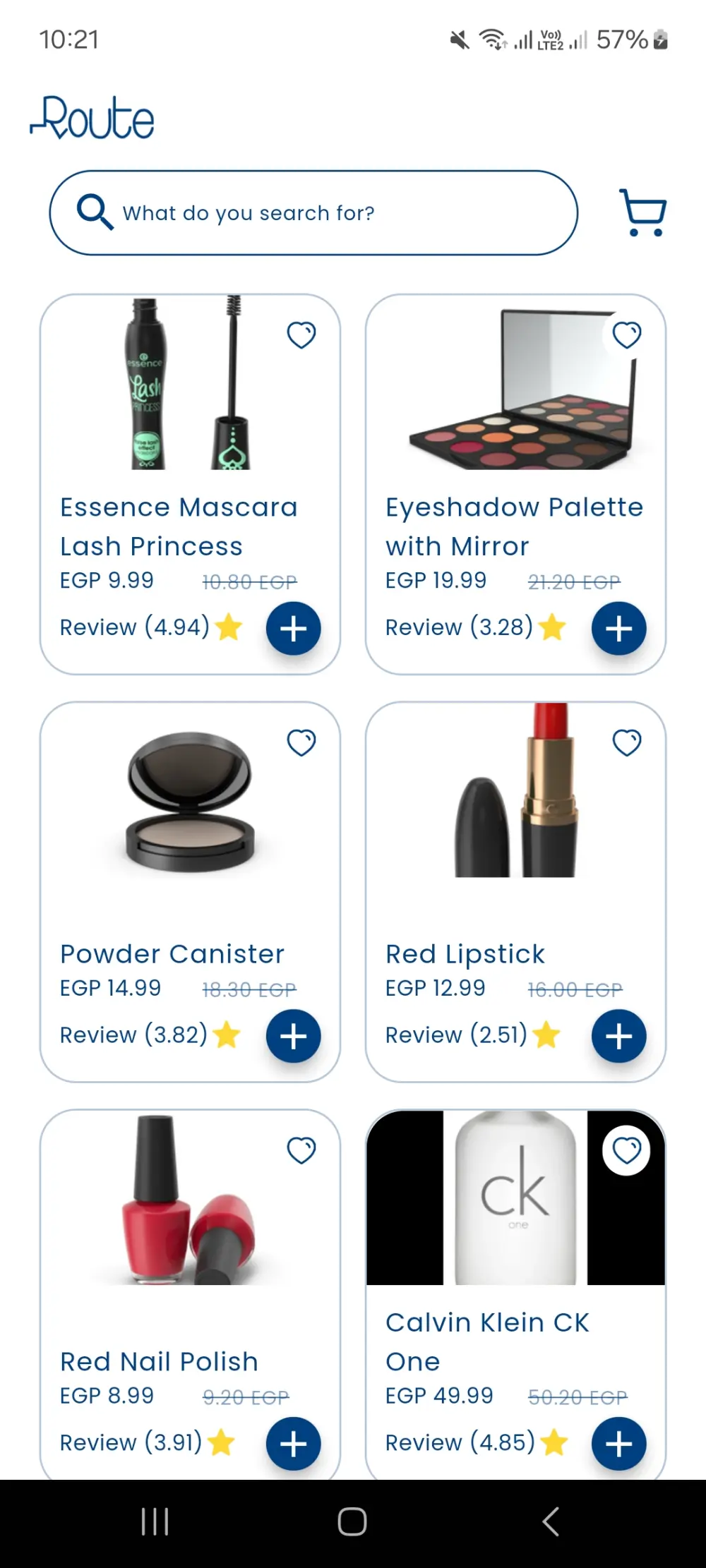Tap the product search field

[x=313, y=212]
